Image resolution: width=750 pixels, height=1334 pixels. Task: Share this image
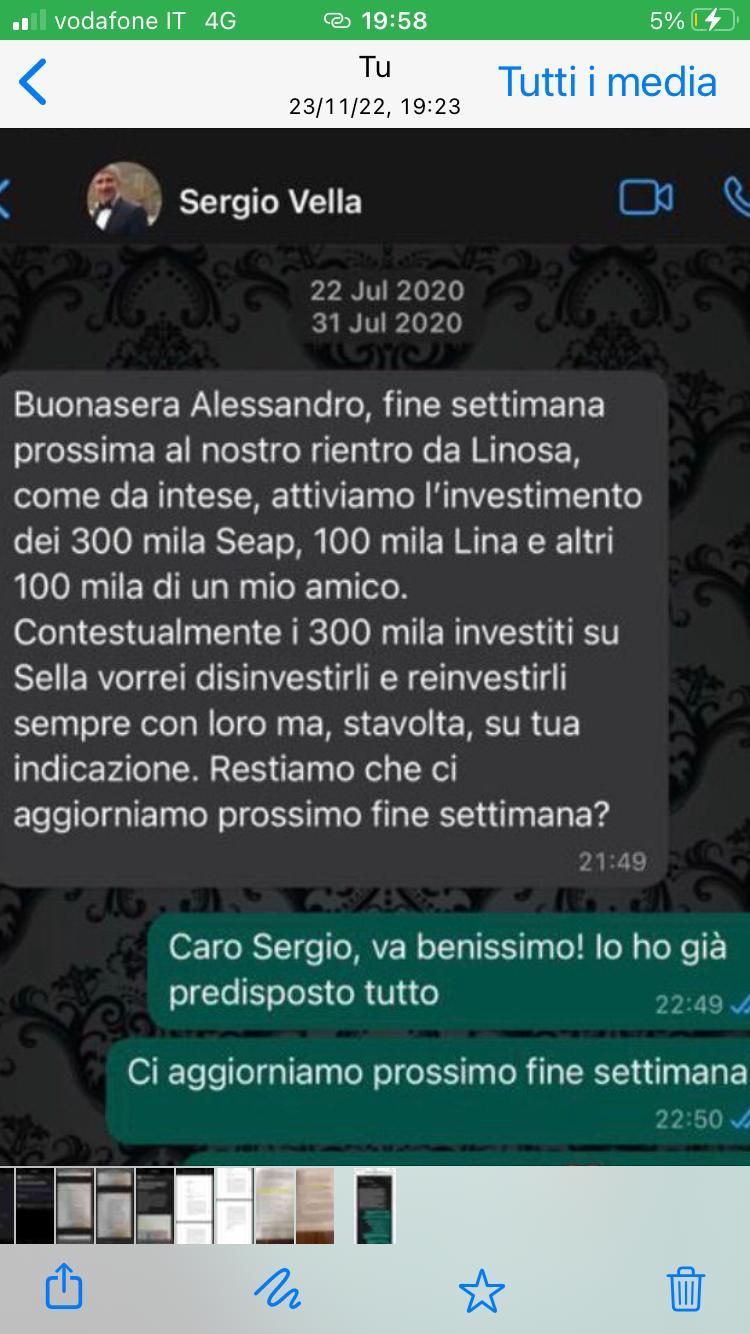pyautogui.click(x=64, y=1287)
